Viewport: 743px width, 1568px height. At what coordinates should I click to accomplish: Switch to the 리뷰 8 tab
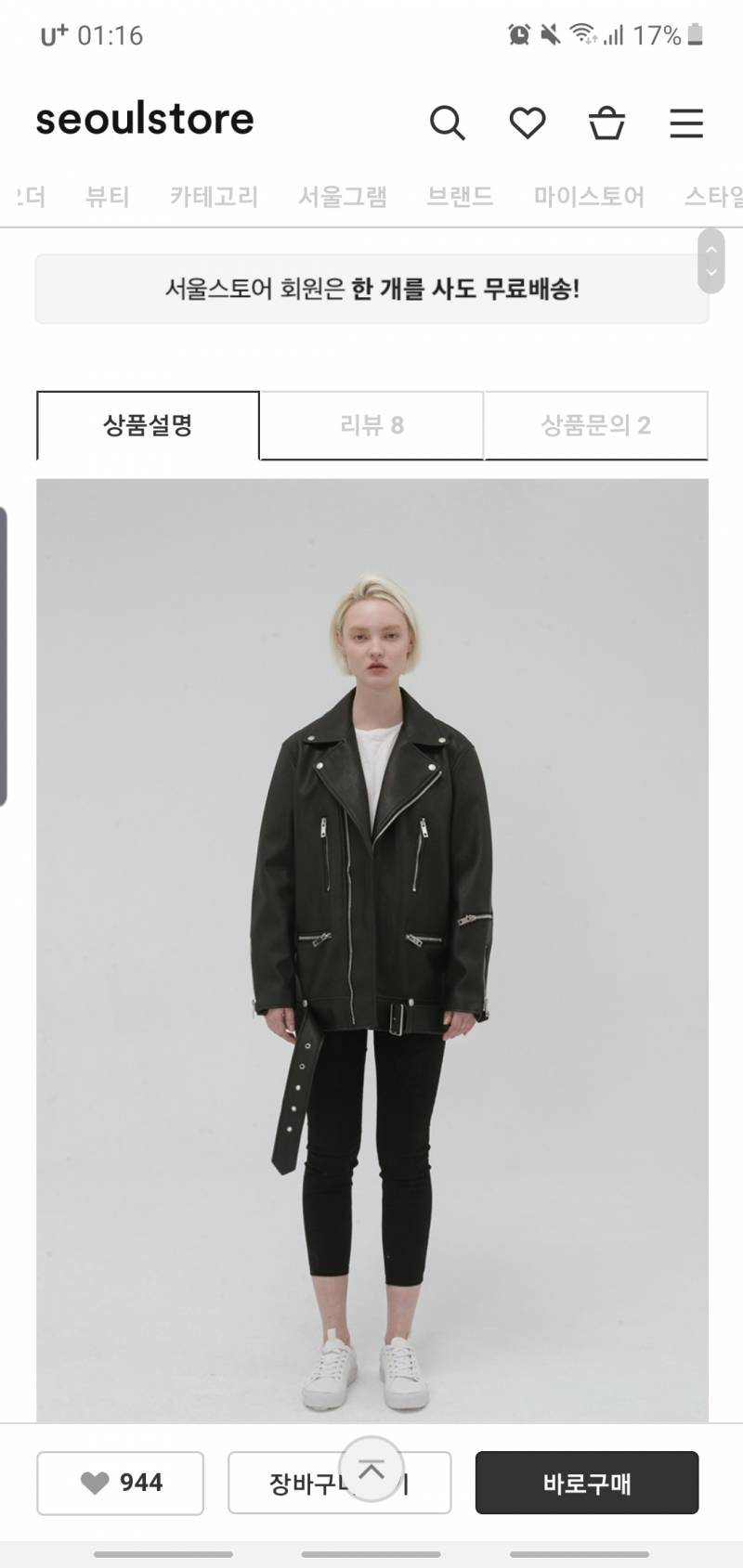[369, 425]
